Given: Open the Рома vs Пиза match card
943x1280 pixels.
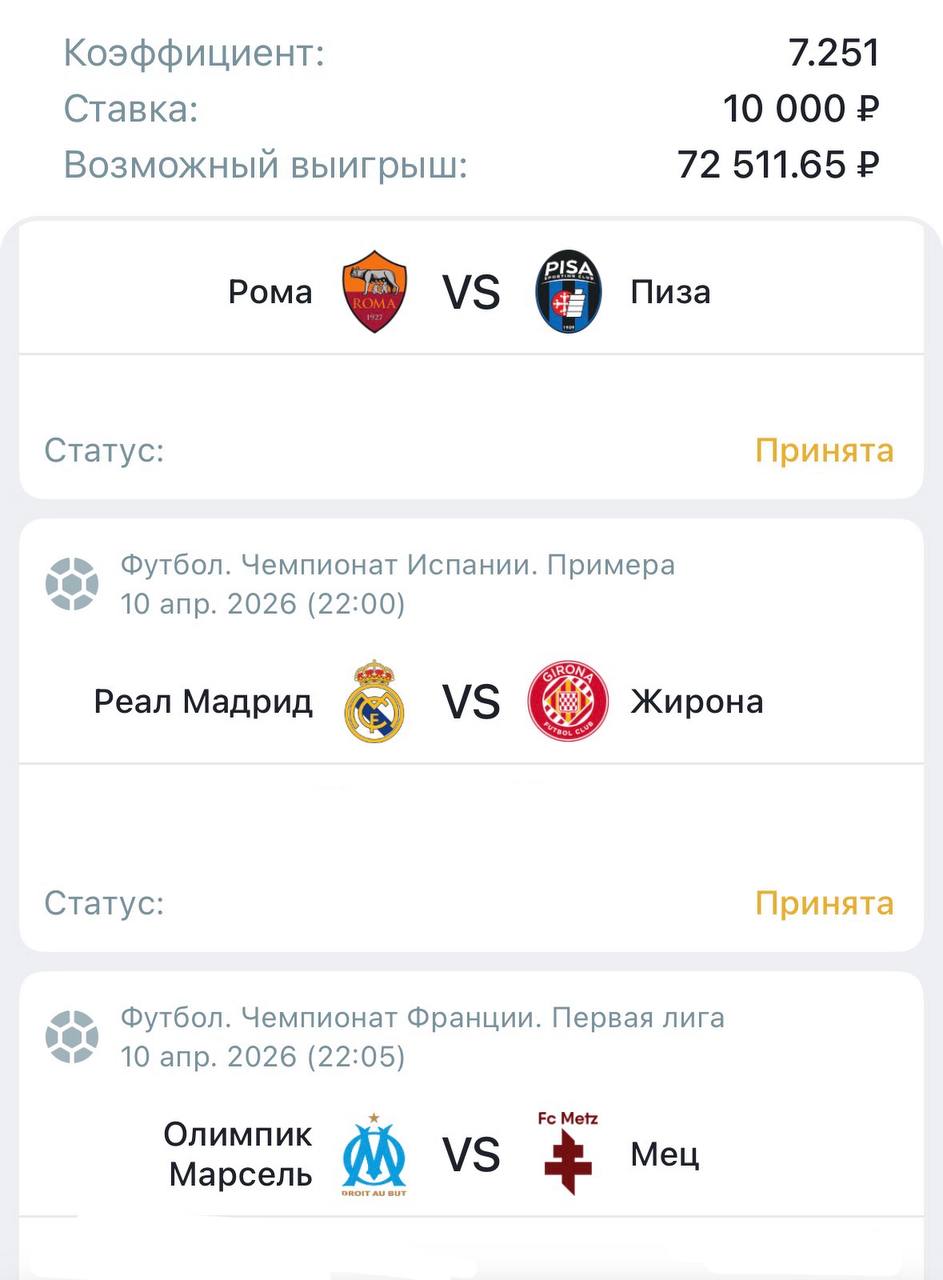Looking at the screenshot, I should click(x=470, y=292).
